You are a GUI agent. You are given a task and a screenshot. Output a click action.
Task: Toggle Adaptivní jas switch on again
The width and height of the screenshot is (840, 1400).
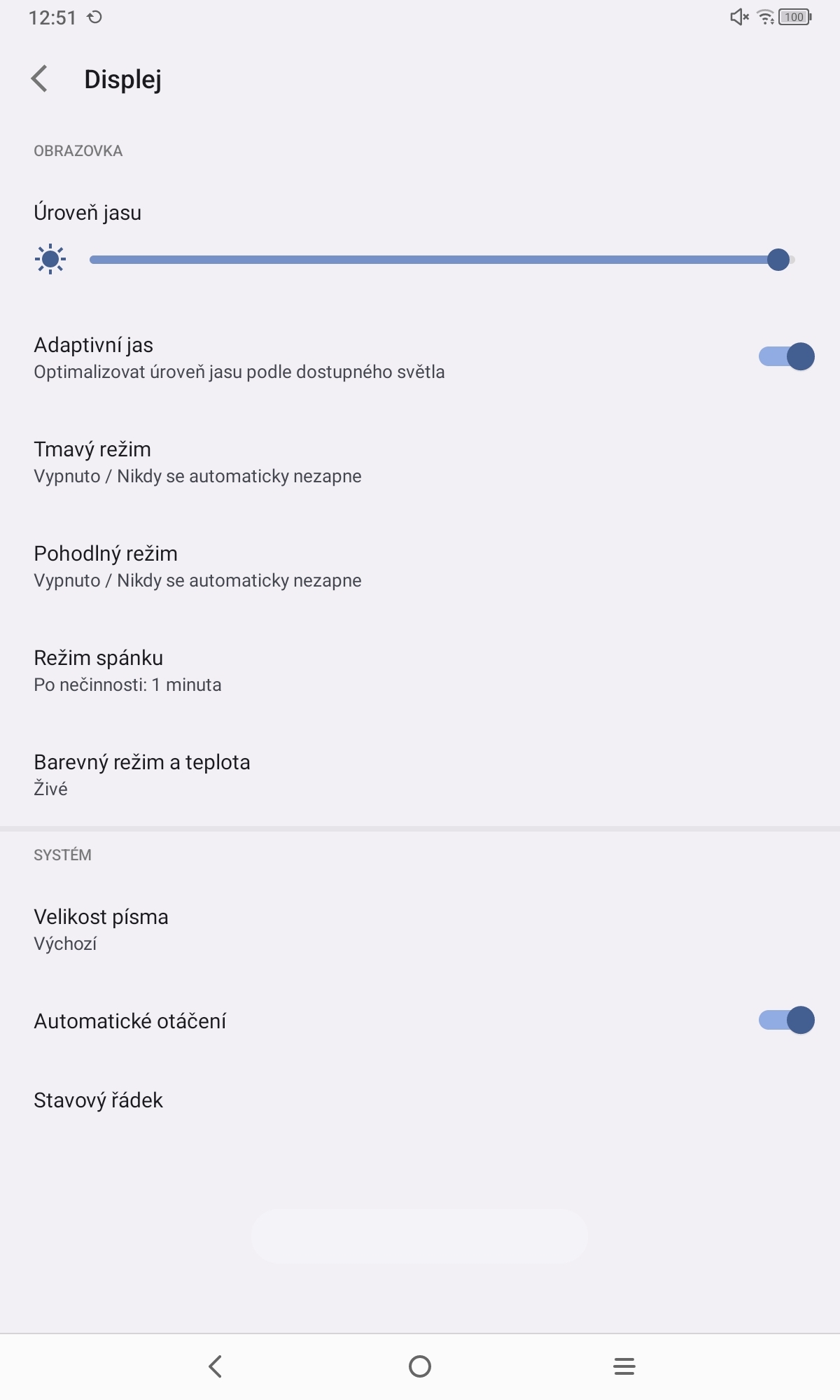[787, 356]
